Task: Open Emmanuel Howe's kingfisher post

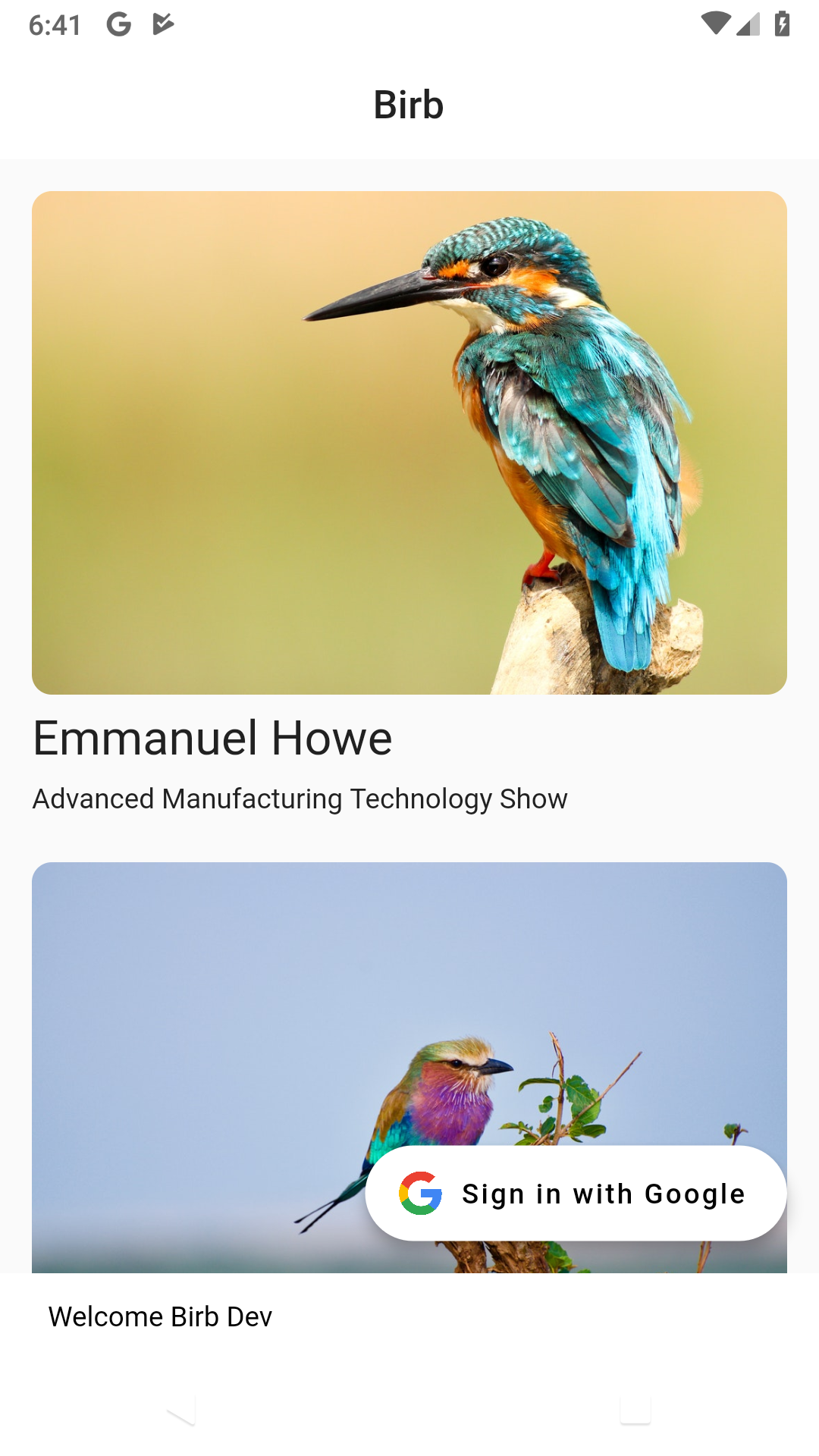Action: point(409,443)
